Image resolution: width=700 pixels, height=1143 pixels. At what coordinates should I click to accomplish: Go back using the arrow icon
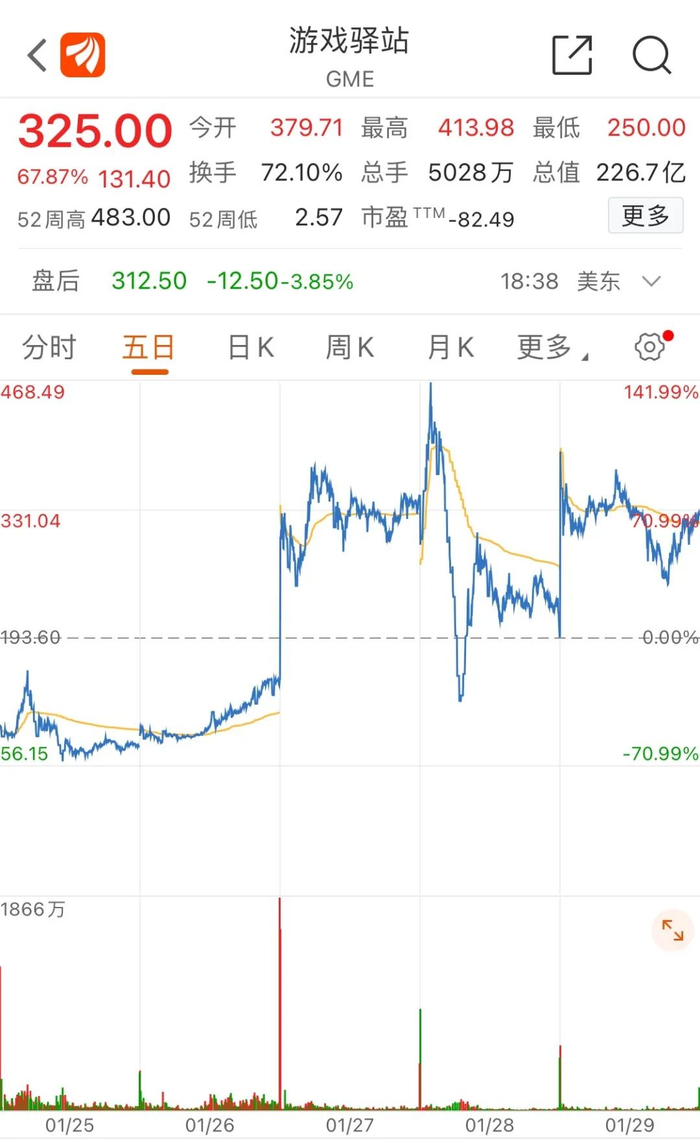coord(37,55)
